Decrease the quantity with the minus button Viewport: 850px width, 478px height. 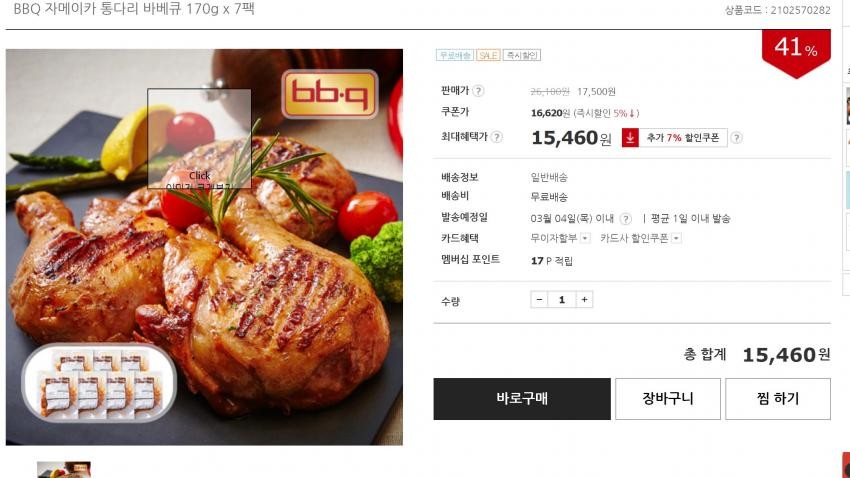pos(539,299)
